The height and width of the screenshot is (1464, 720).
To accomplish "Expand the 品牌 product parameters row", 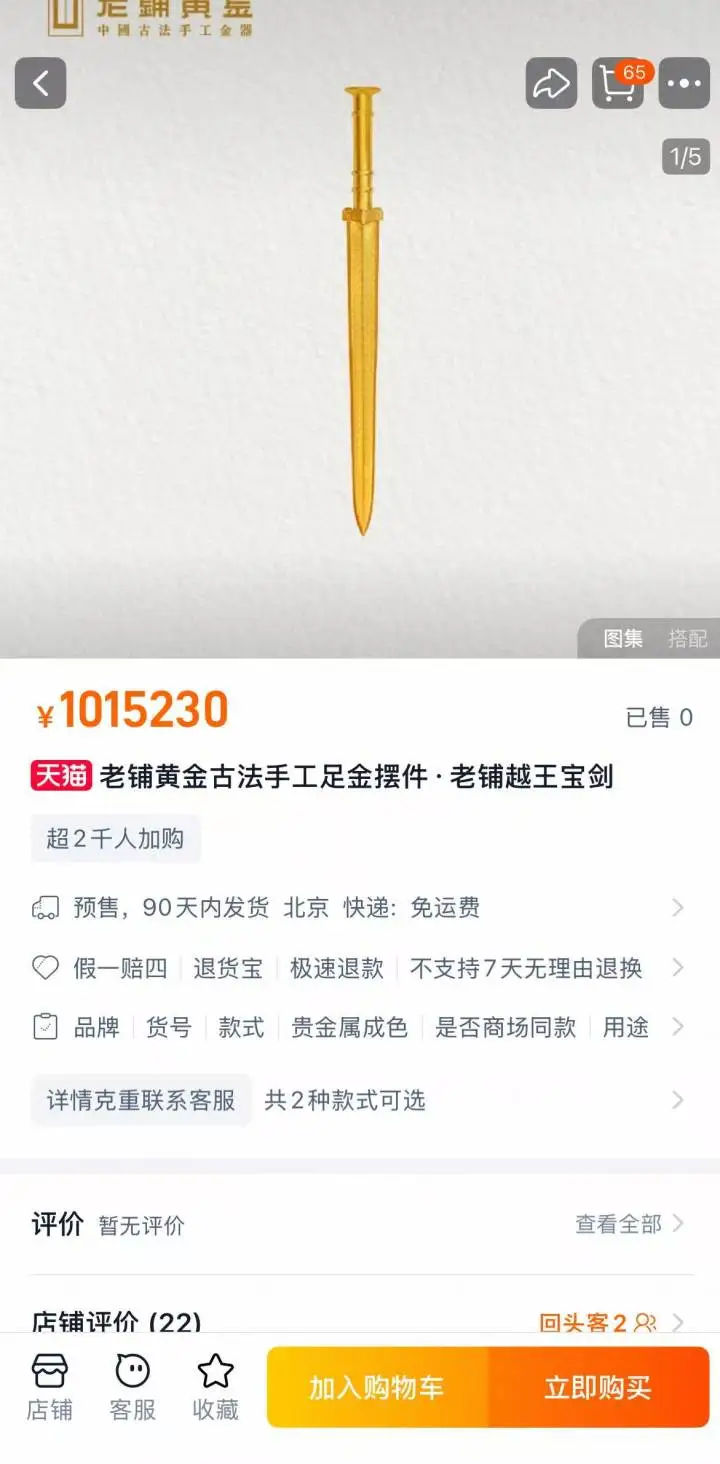I will (x=358, y=1027).
